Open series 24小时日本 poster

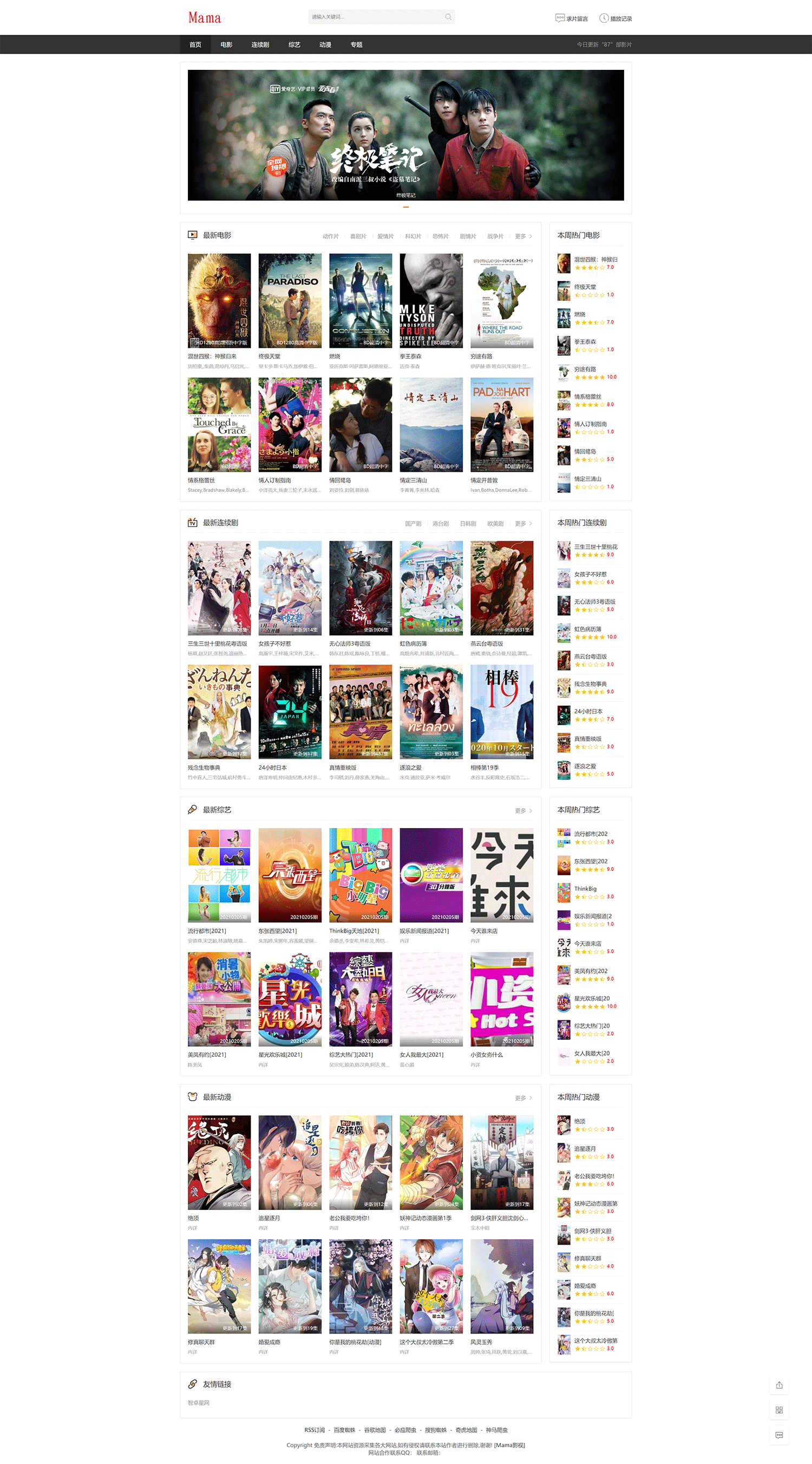click(x=290, y=712)
